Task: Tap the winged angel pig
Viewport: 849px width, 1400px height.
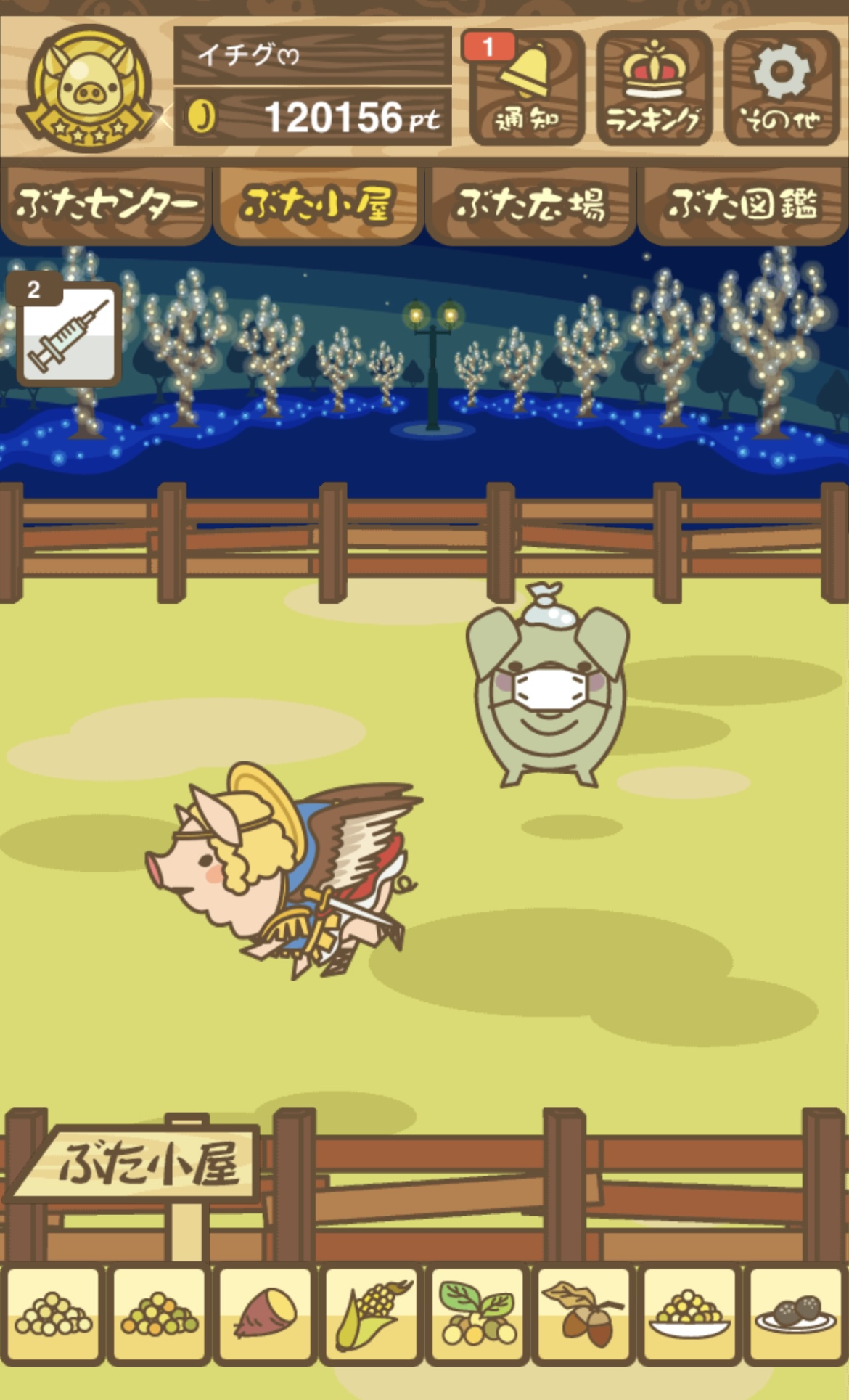Action: (283, 871)
